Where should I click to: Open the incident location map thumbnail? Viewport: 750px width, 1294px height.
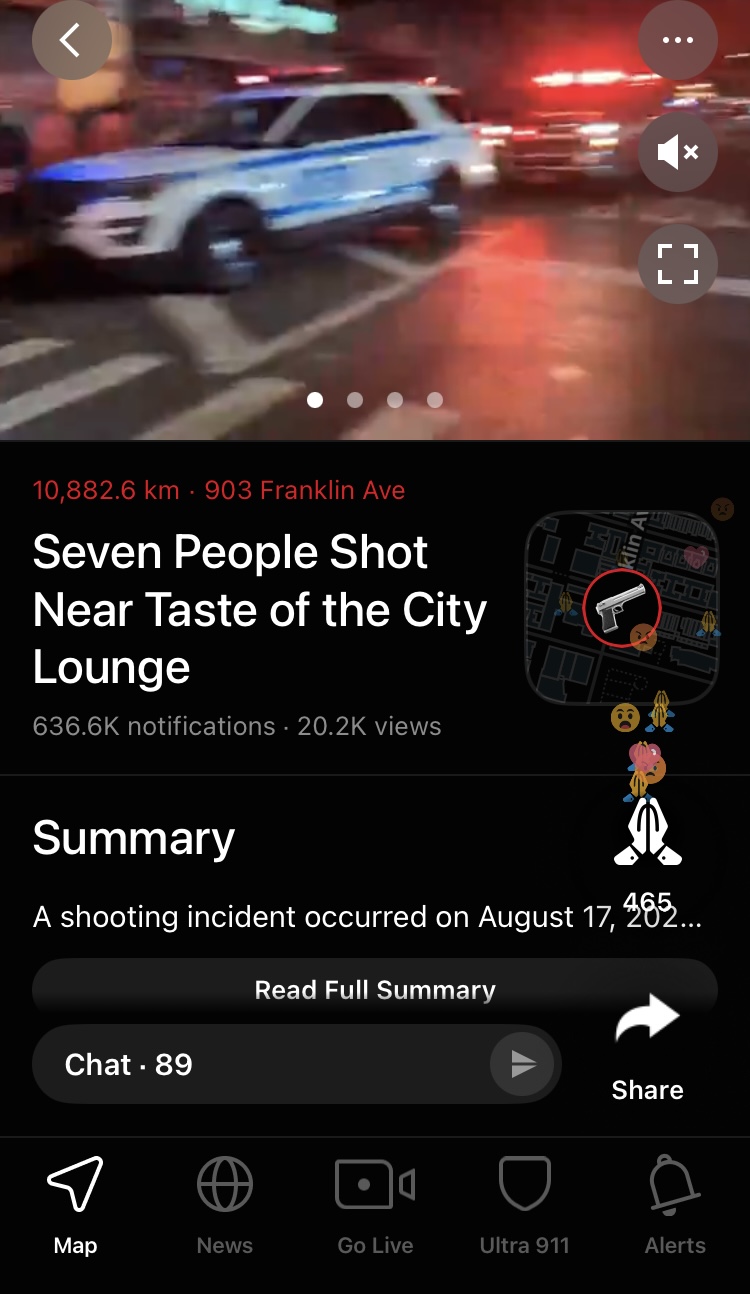tap(621, 607)
